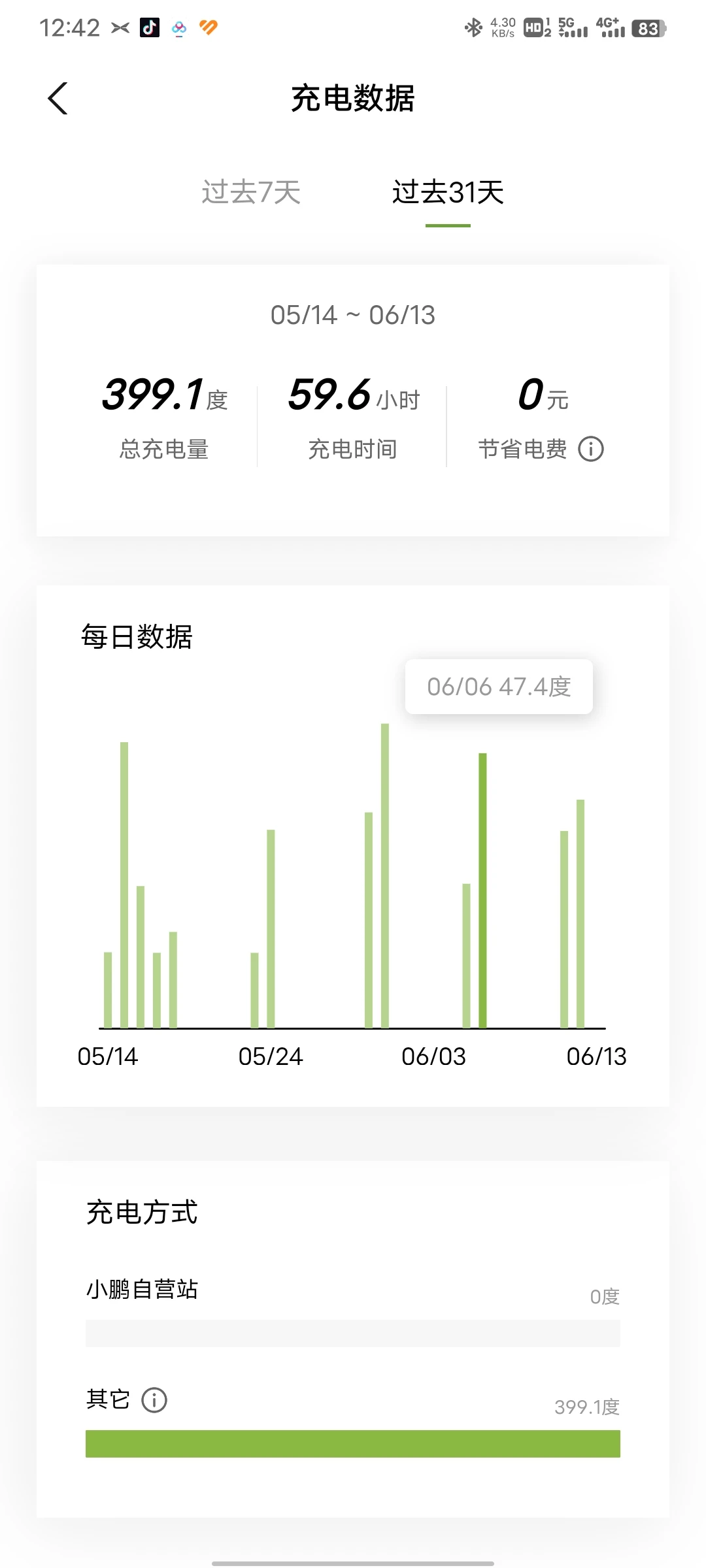Select the tallest bar in the daily chart
This screenshot has height=1568, width=706.
[385, 875]
